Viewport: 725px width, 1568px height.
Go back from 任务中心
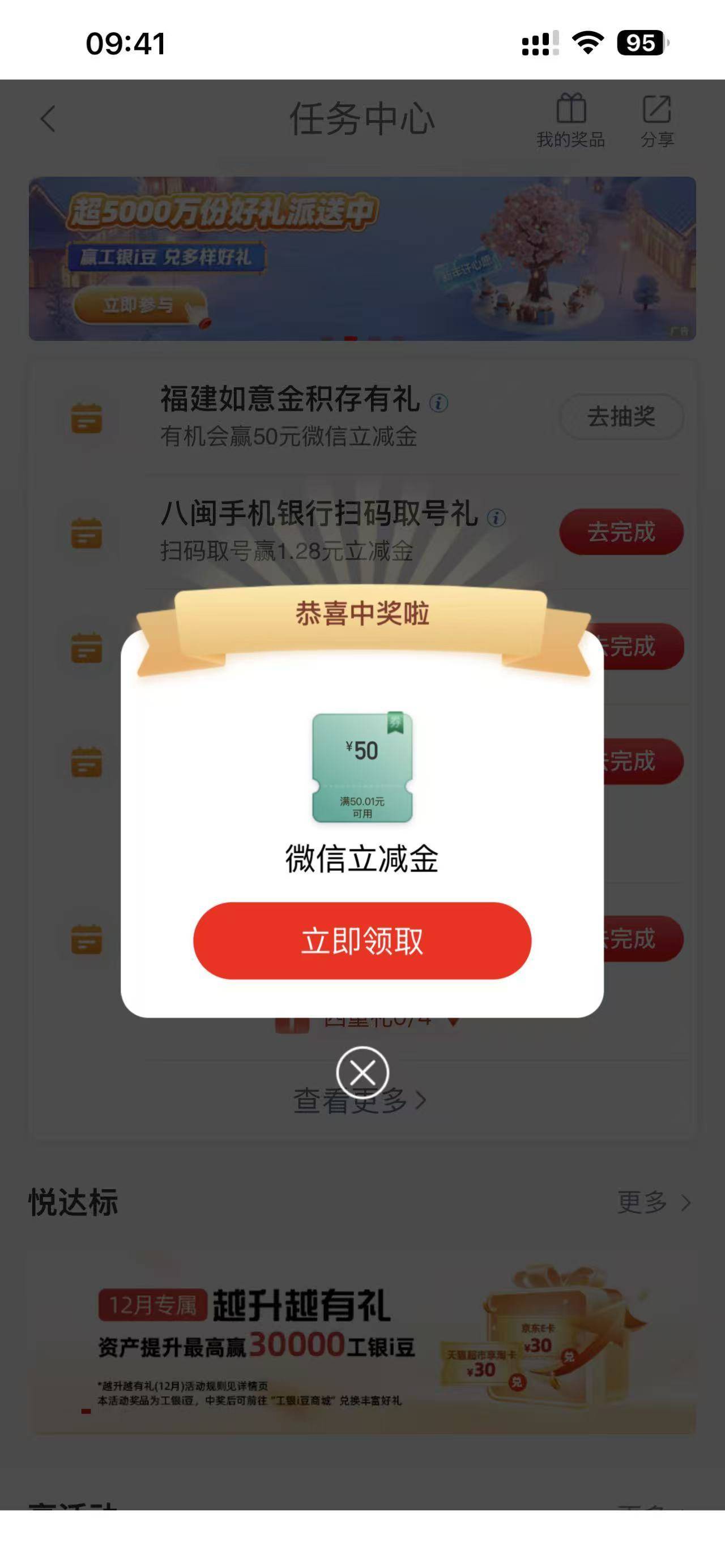click(48, 118)
